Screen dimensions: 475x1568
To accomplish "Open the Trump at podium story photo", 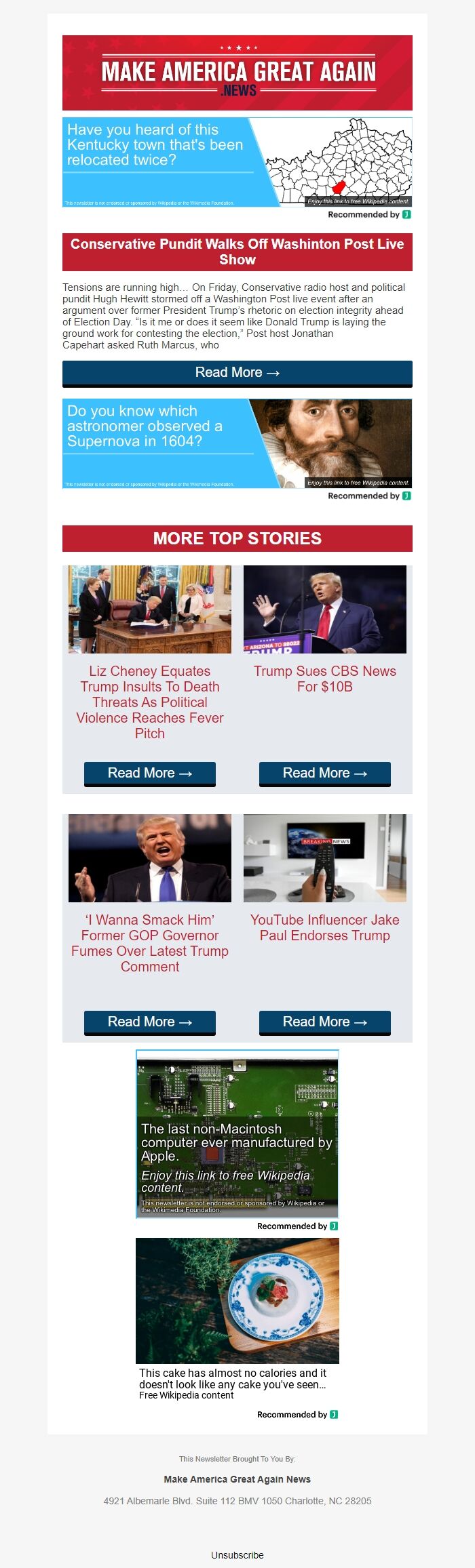I will (324, 609).
